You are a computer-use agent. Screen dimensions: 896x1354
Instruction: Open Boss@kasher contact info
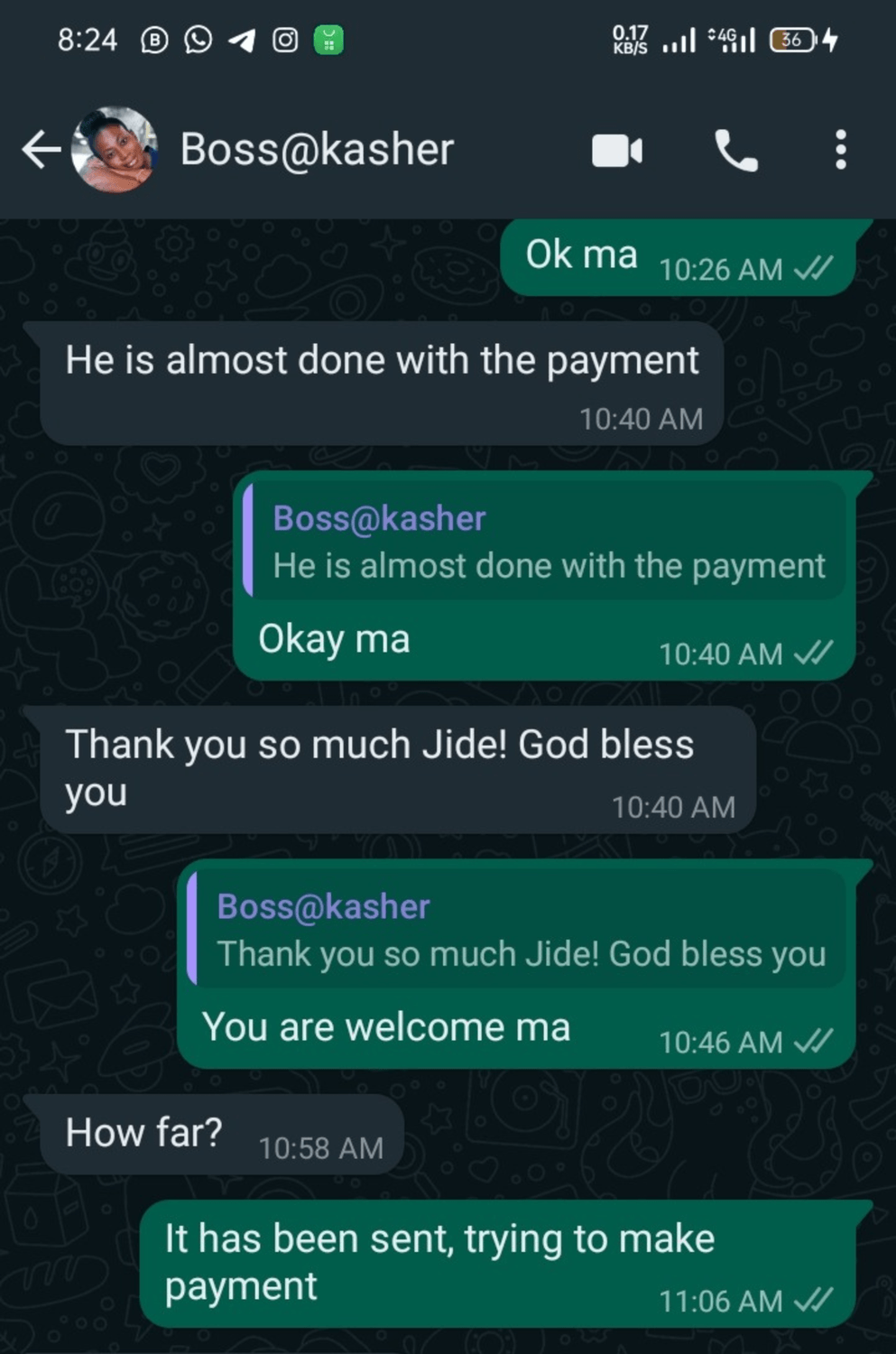[x=316, y=150]
